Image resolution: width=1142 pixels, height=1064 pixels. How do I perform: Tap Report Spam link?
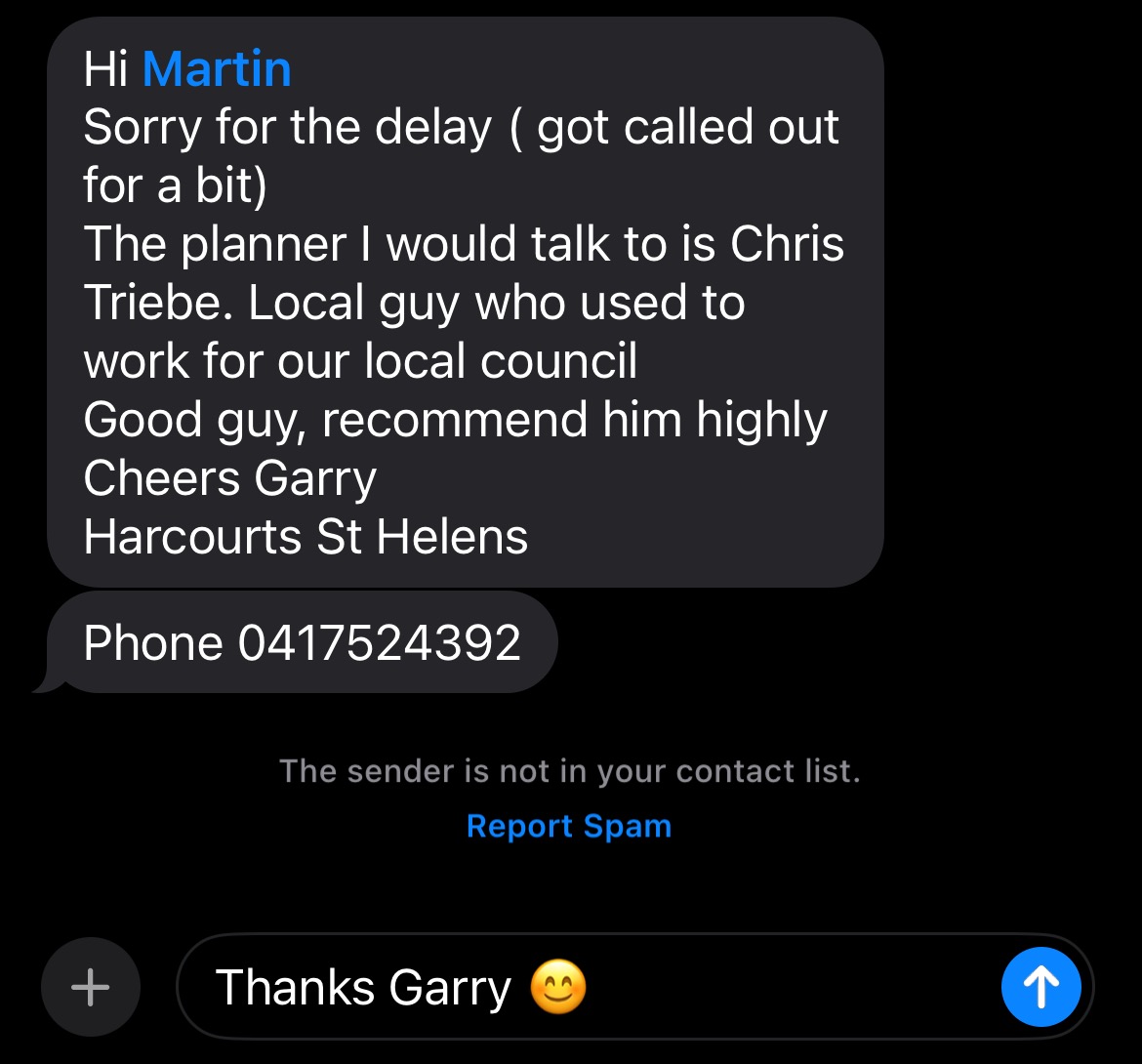[569, 826]
